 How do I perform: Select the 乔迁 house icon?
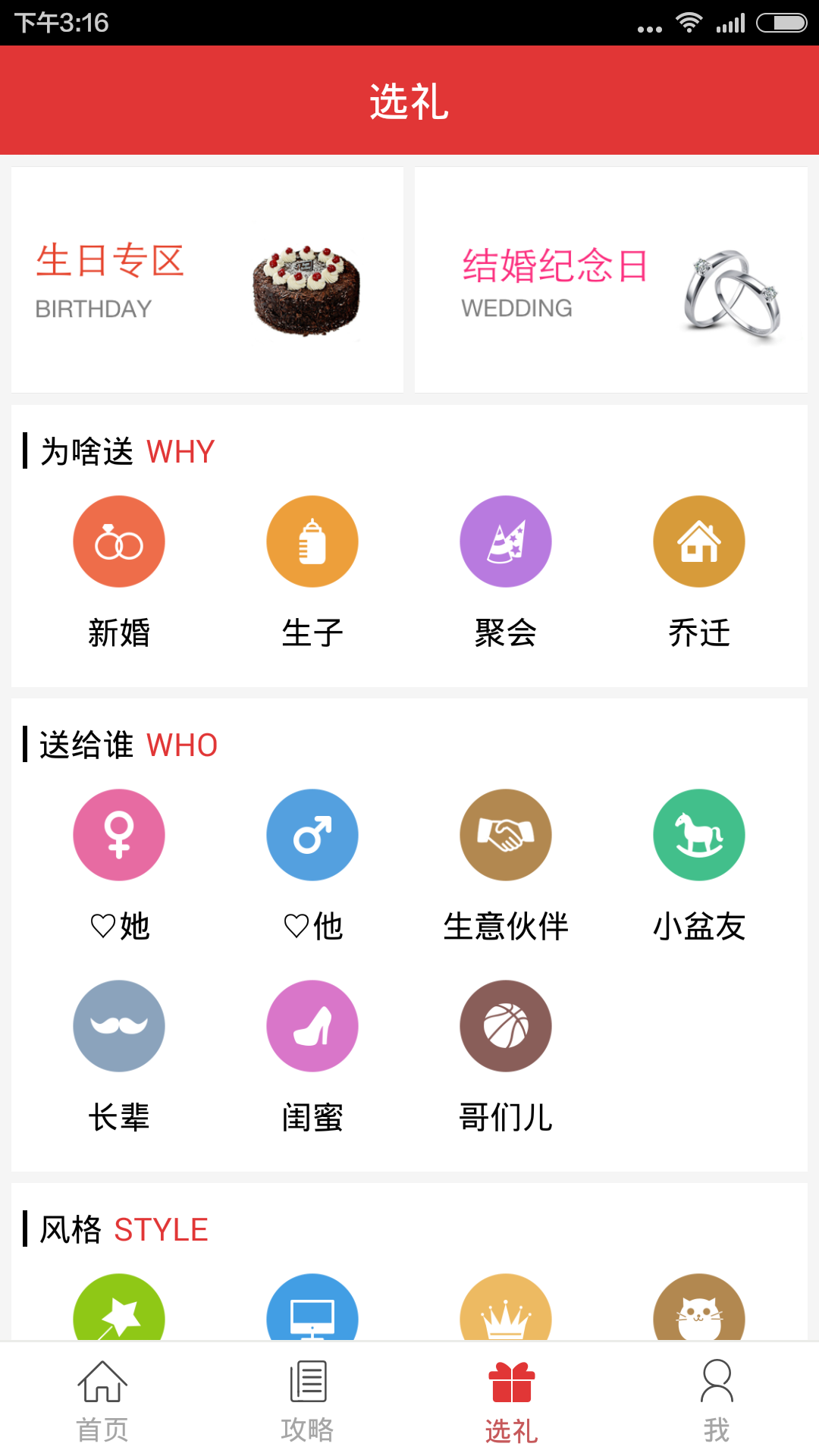(x=699, y=541)
